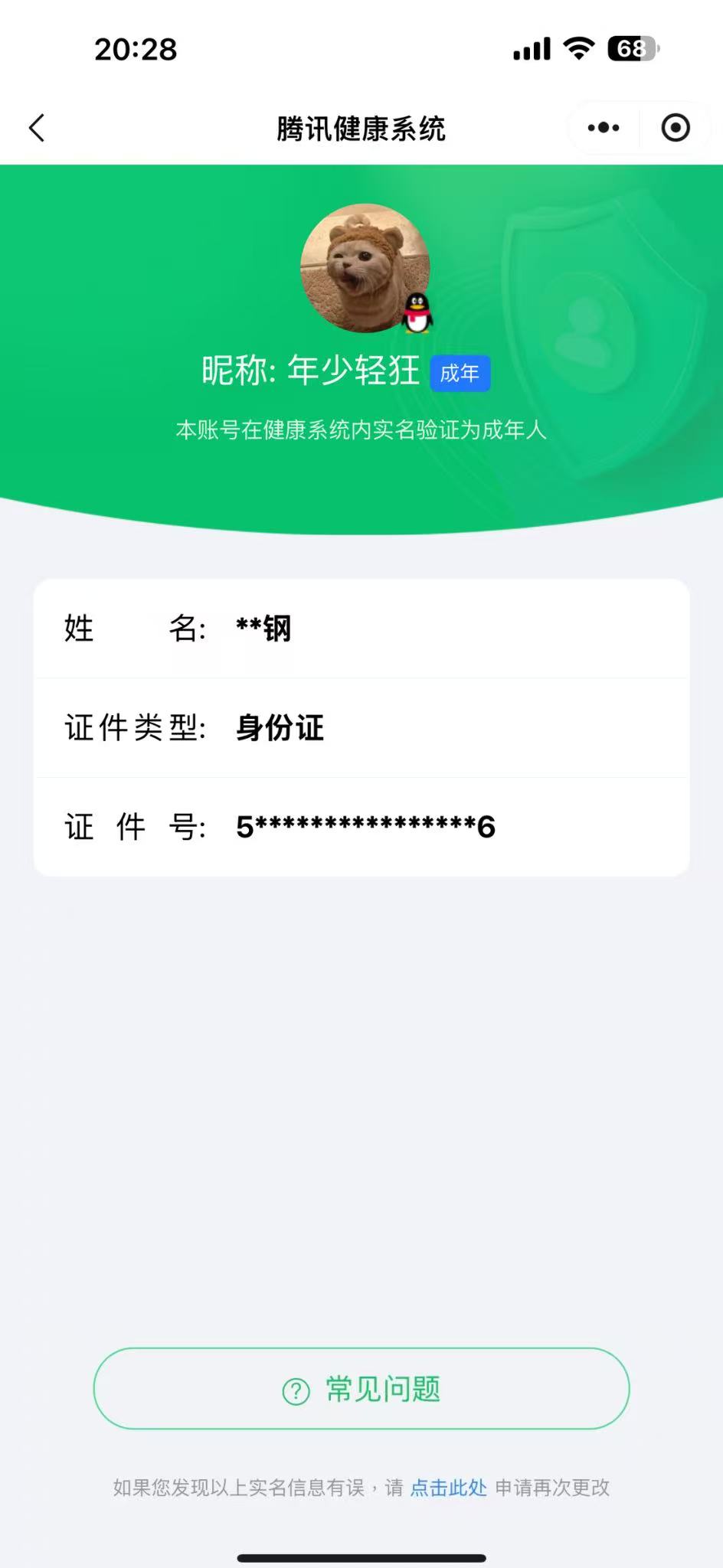Open the 常见问题 FAQ button
Screen dimensions: 723x1568
pos(361,1388)
